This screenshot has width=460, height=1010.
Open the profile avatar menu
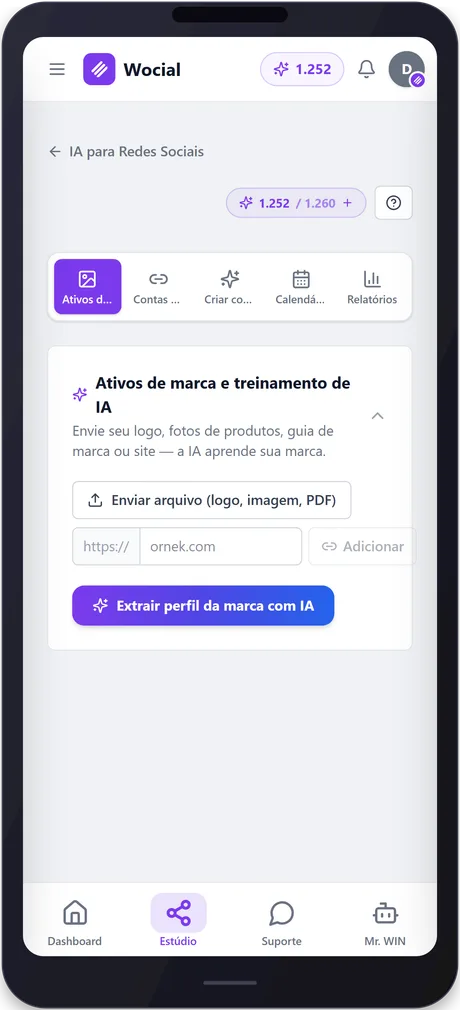click(407, 69)
